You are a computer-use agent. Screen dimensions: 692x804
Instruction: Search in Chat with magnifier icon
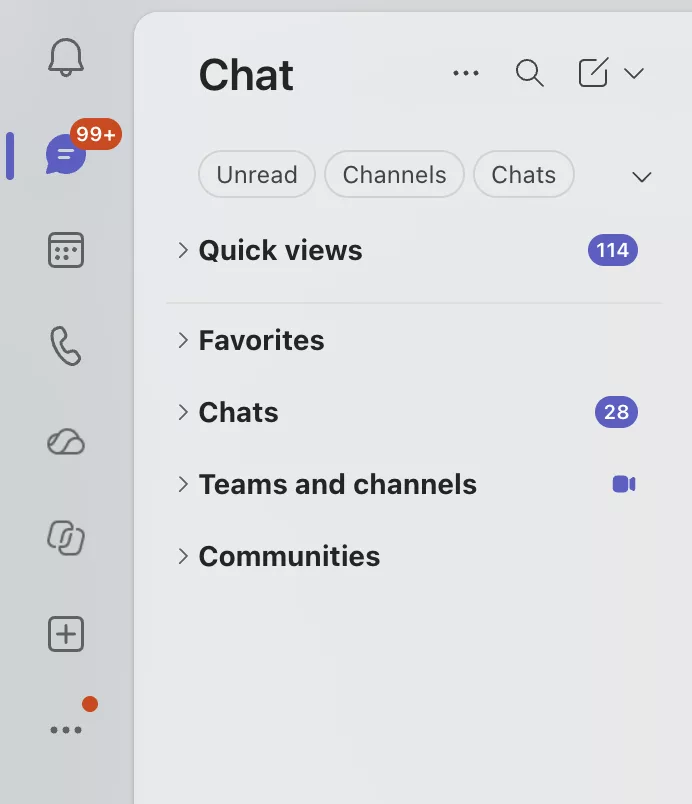pos(530,73)
